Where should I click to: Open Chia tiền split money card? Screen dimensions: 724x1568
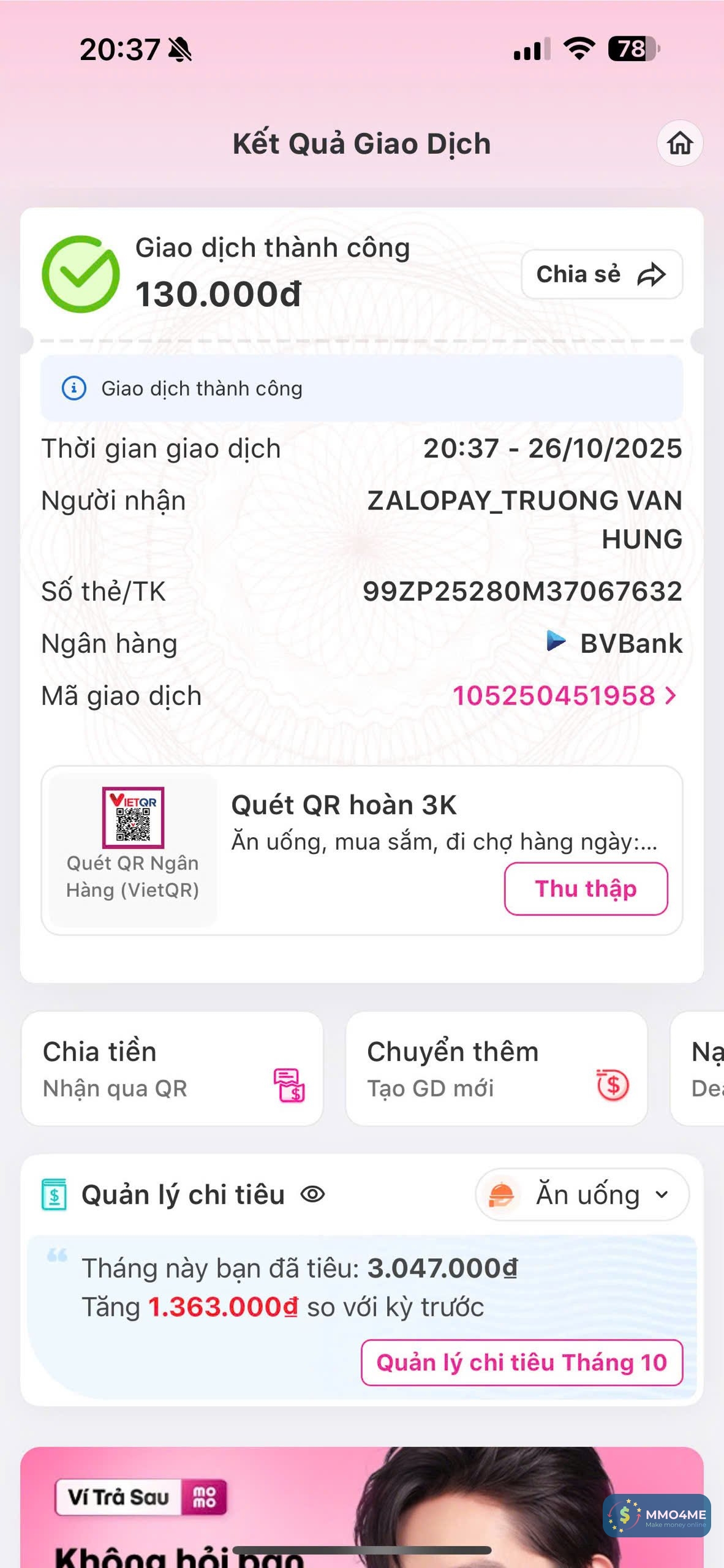point(172,1069)
